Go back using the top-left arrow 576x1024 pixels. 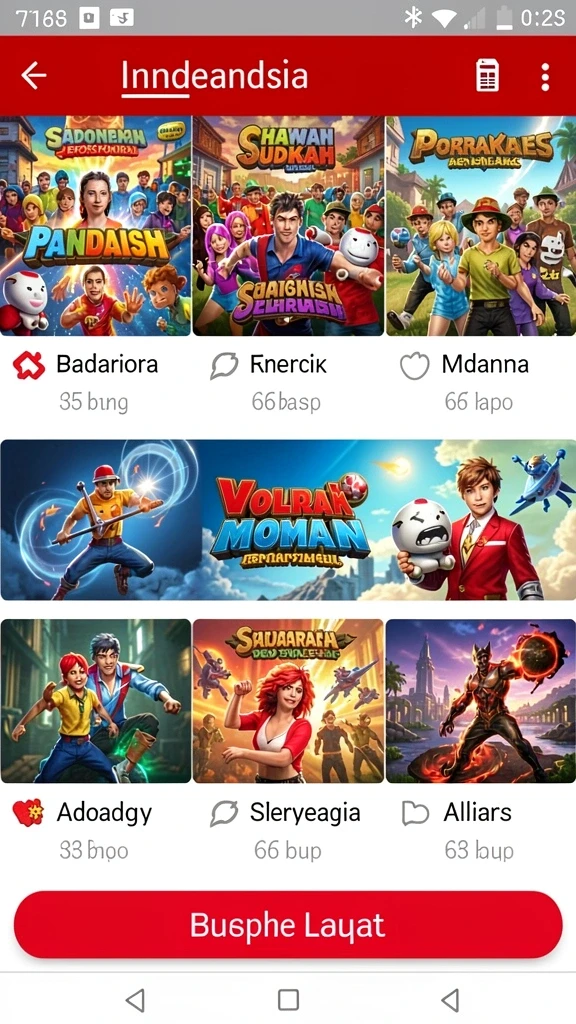tap(33, 76)
